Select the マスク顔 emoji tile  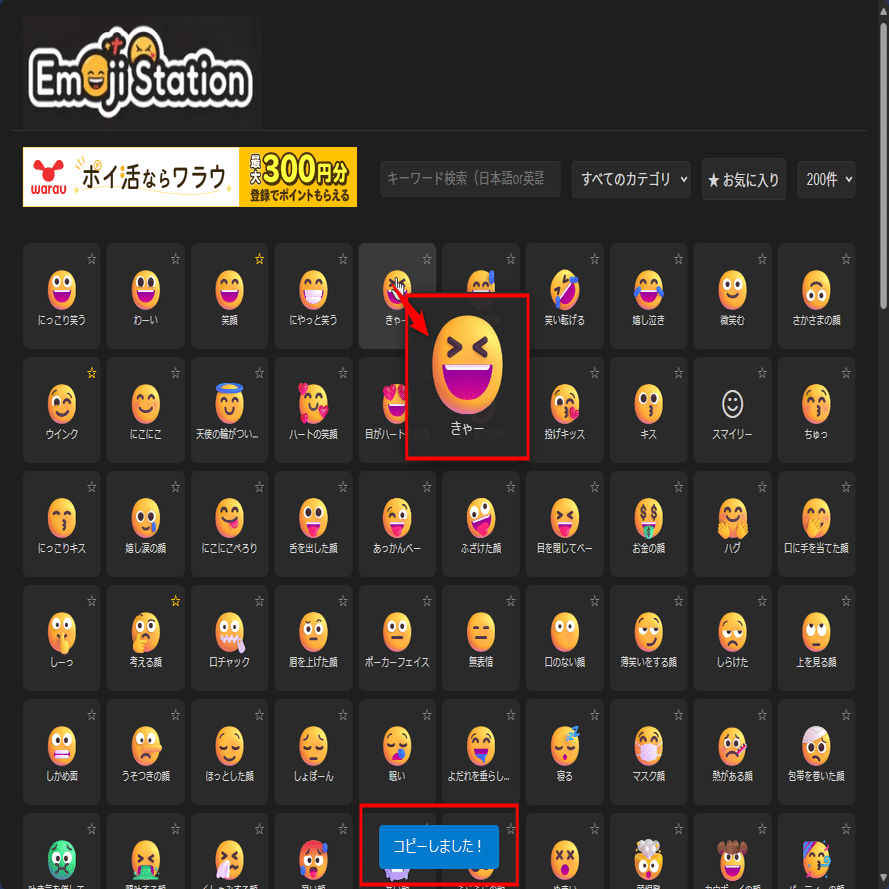[x=648, y=752]
